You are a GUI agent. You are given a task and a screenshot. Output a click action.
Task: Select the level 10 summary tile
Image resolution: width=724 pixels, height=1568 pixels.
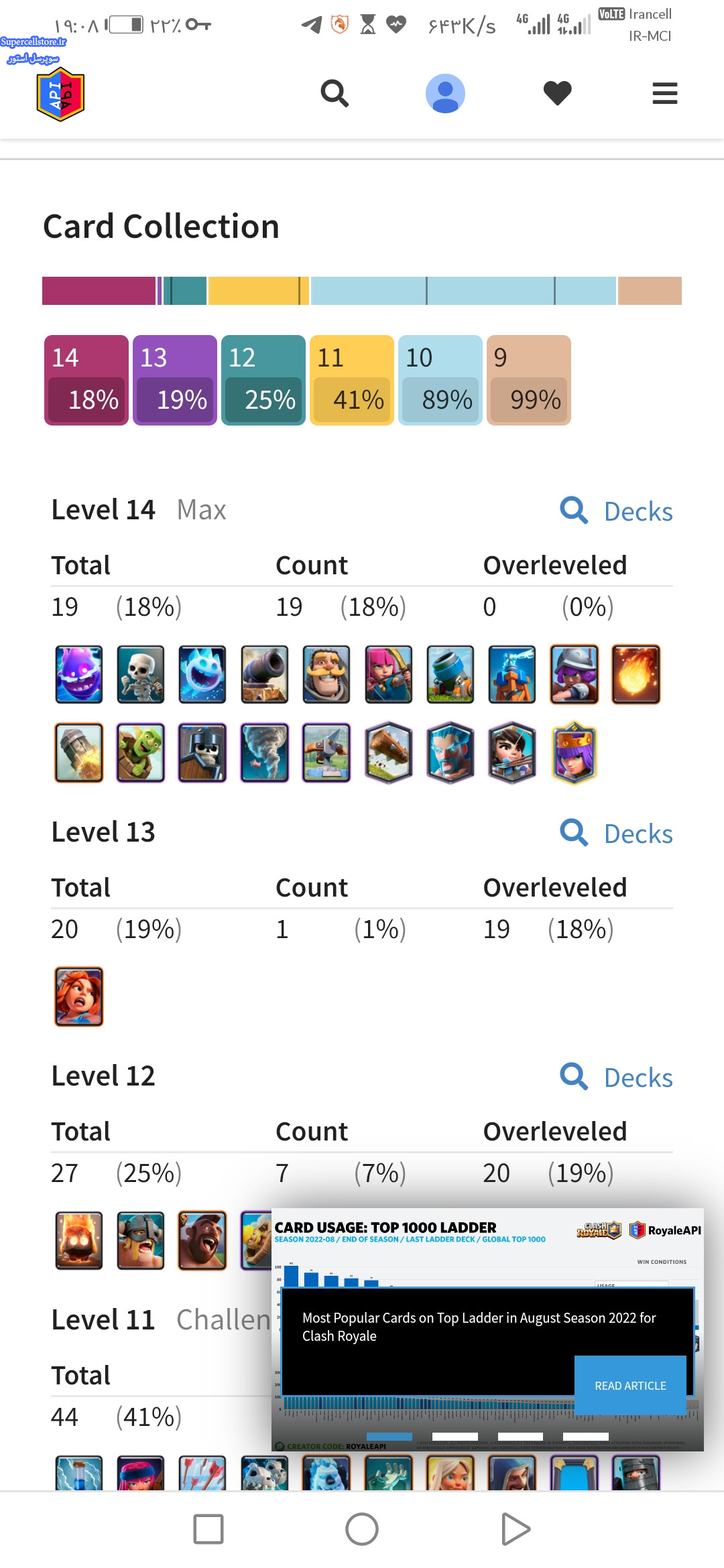click(x=440, y=380)
